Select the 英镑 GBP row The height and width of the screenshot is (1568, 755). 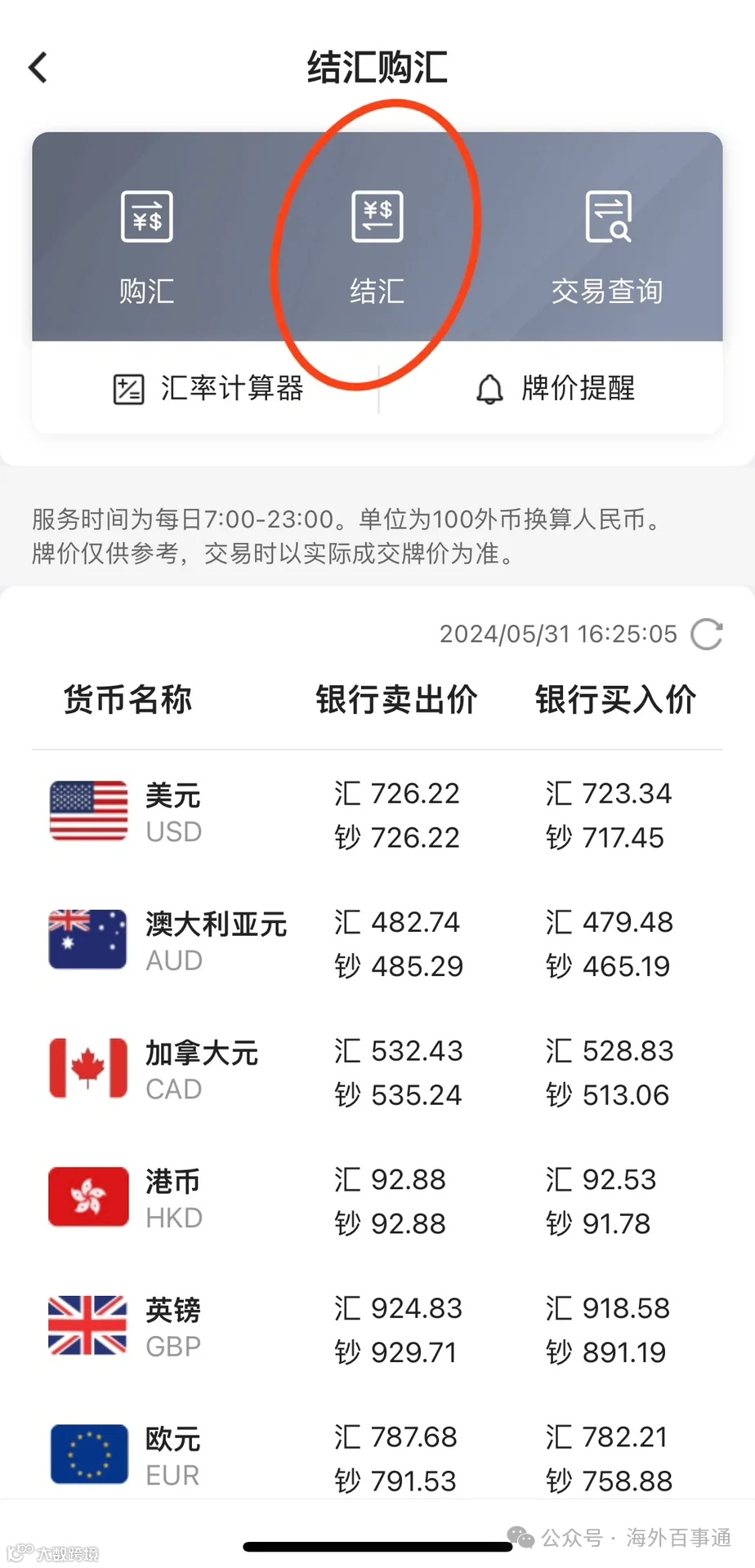[376, 1329]
